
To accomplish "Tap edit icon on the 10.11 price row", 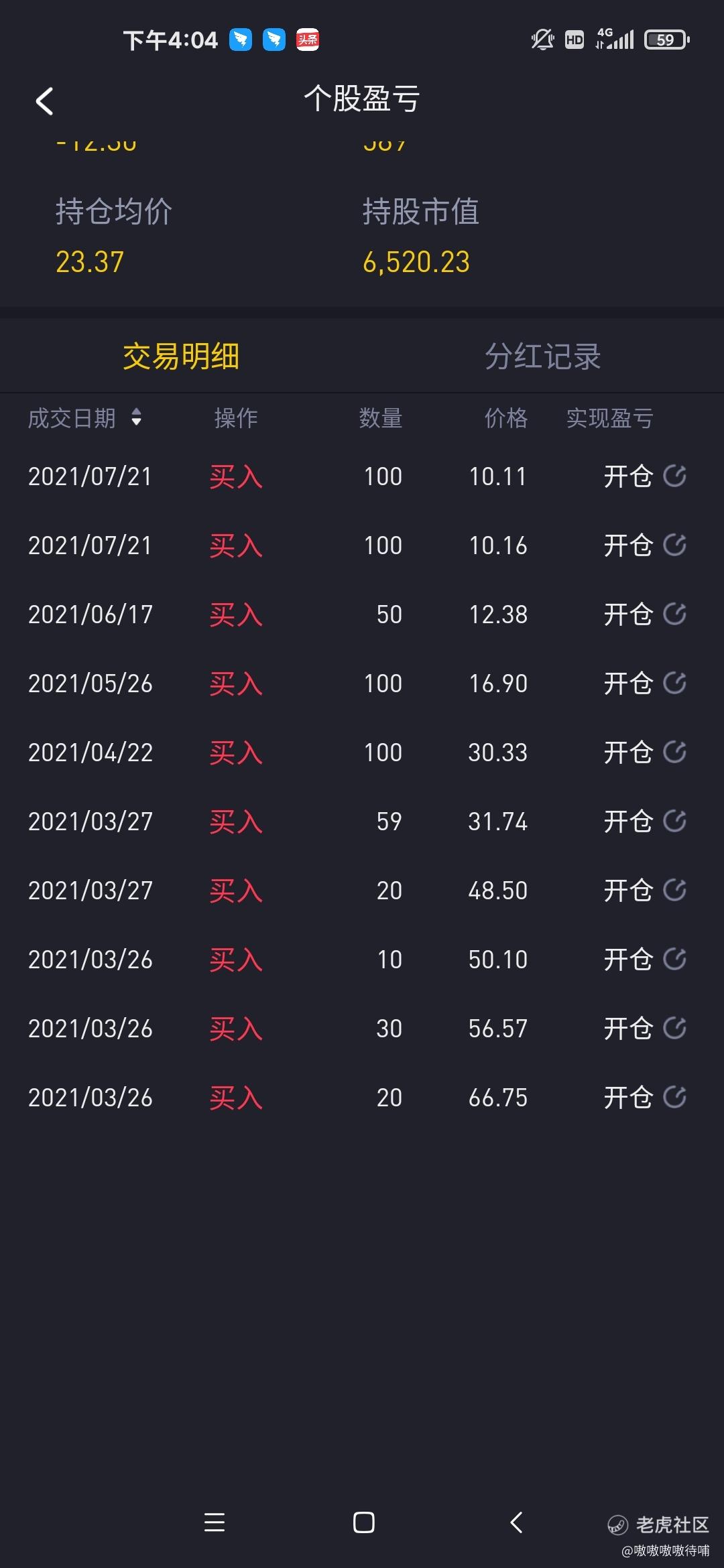I will 674,476.
